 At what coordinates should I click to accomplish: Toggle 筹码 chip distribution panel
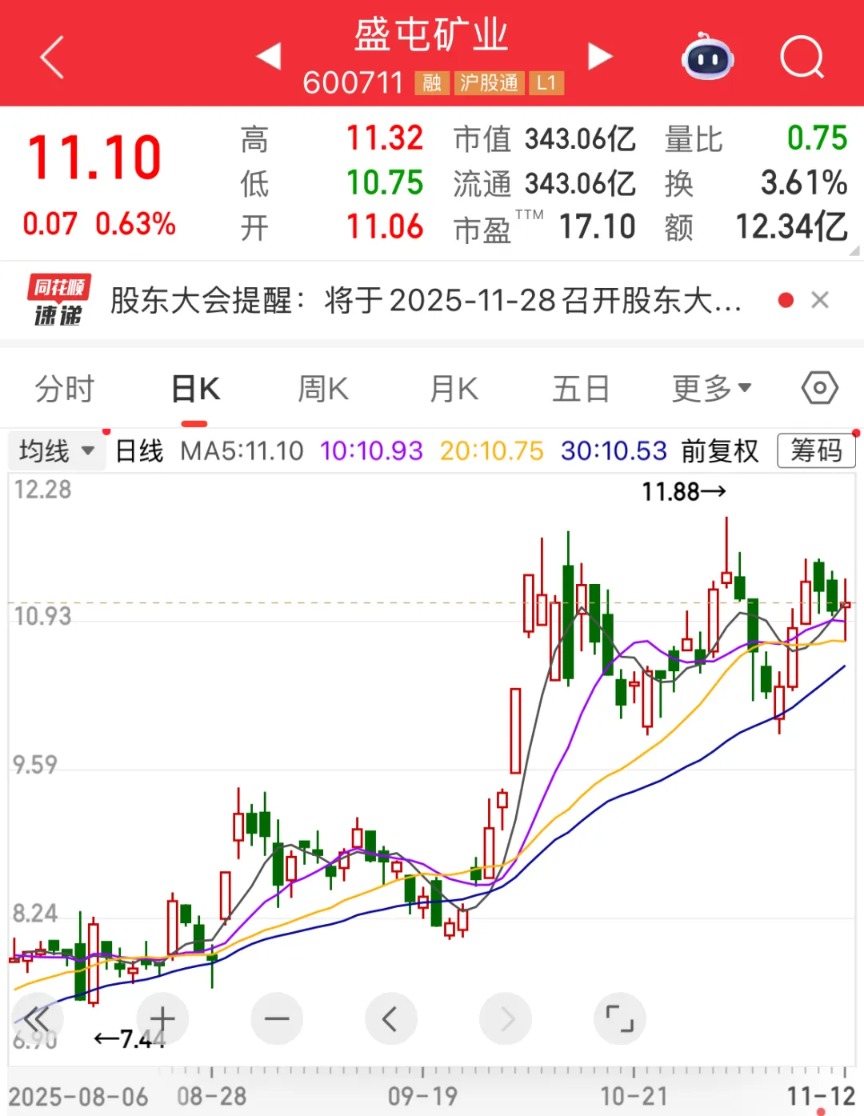click(x=818, y=452)
